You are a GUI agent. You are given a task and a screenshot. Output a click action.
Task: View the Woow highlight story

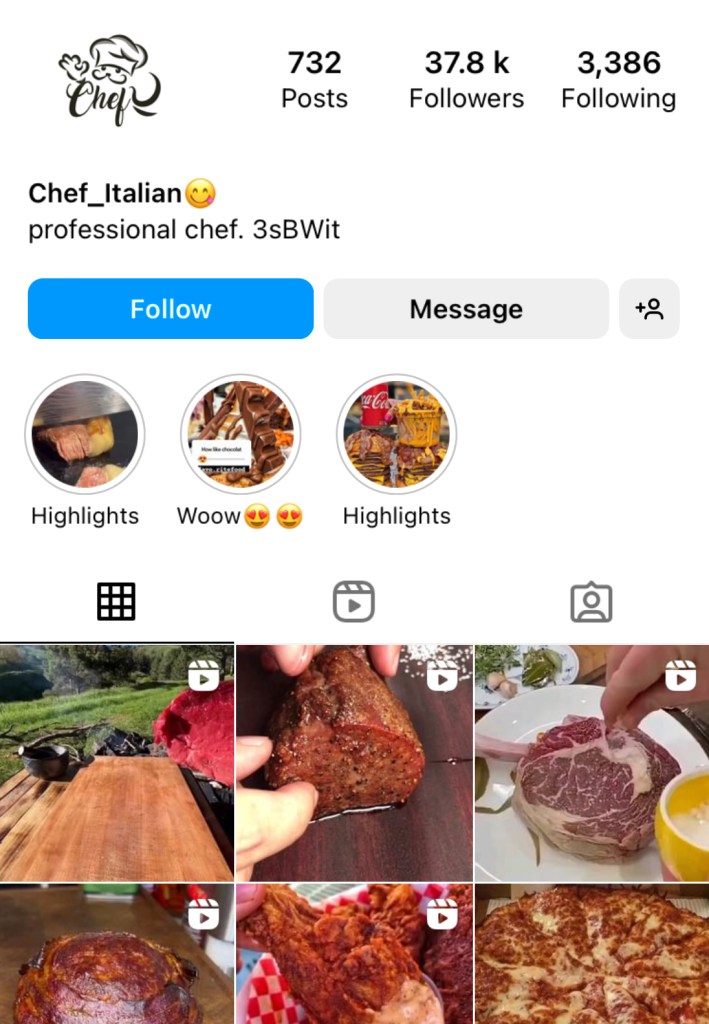241,435
